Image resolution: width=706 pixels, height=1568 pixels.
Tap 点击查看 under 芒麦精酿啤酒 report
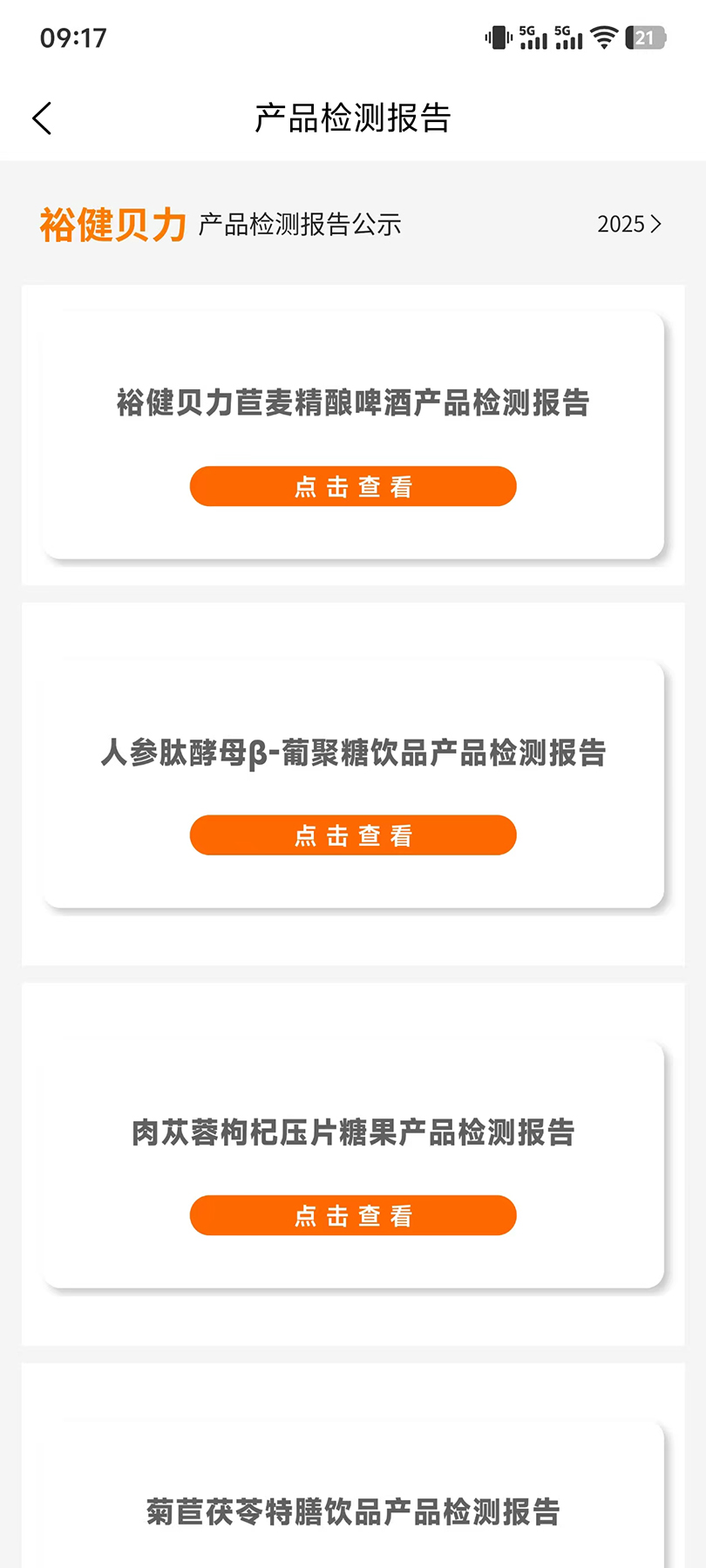click(352, 486)
